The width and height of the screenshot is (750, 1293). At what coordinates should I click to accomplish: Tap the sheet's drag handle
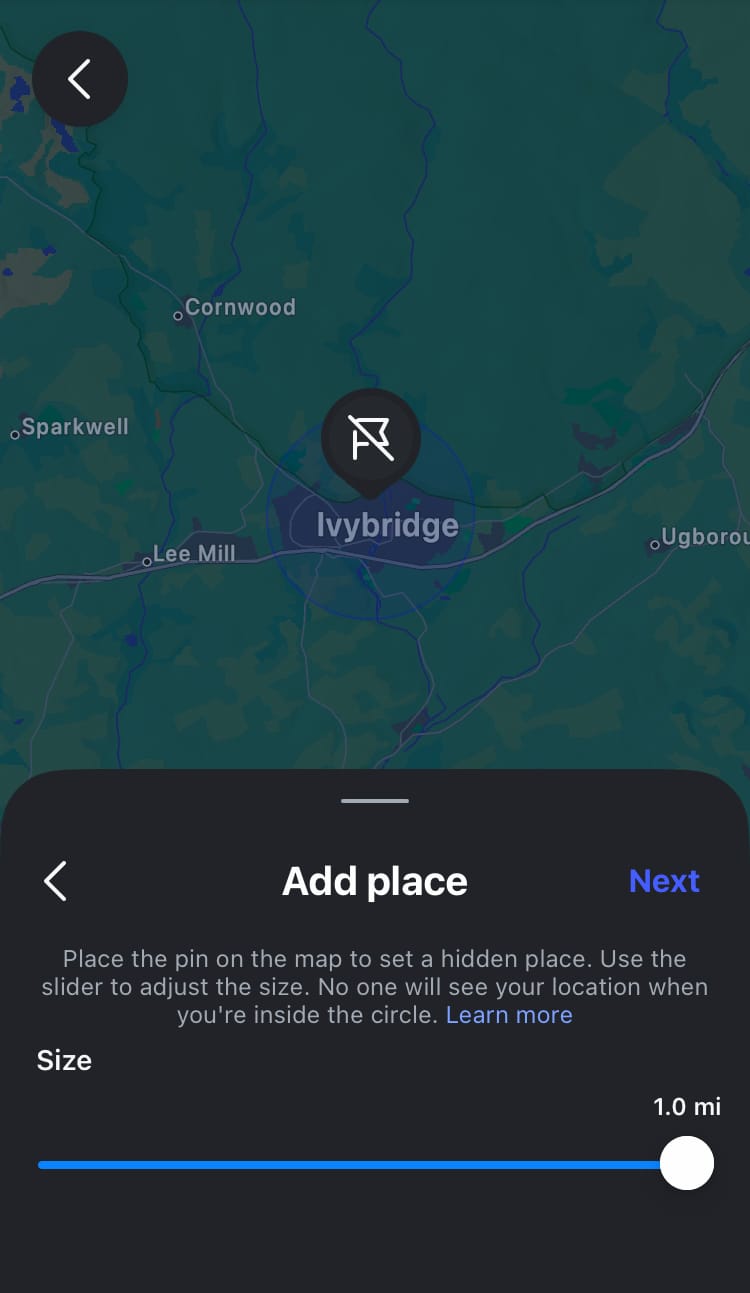(x=375, y=801)
